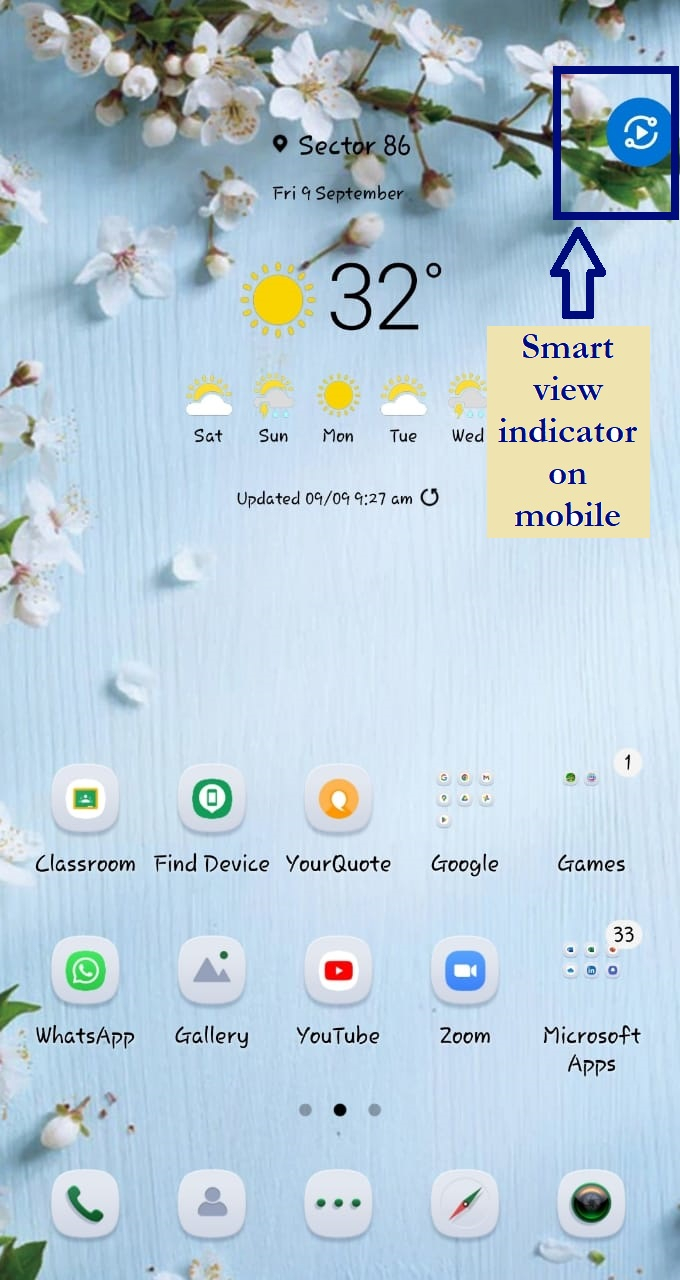The height and width of the screenshot is (1280, 680).
Task: Launch the Camera from the dock
Action: coord(591,1204)
